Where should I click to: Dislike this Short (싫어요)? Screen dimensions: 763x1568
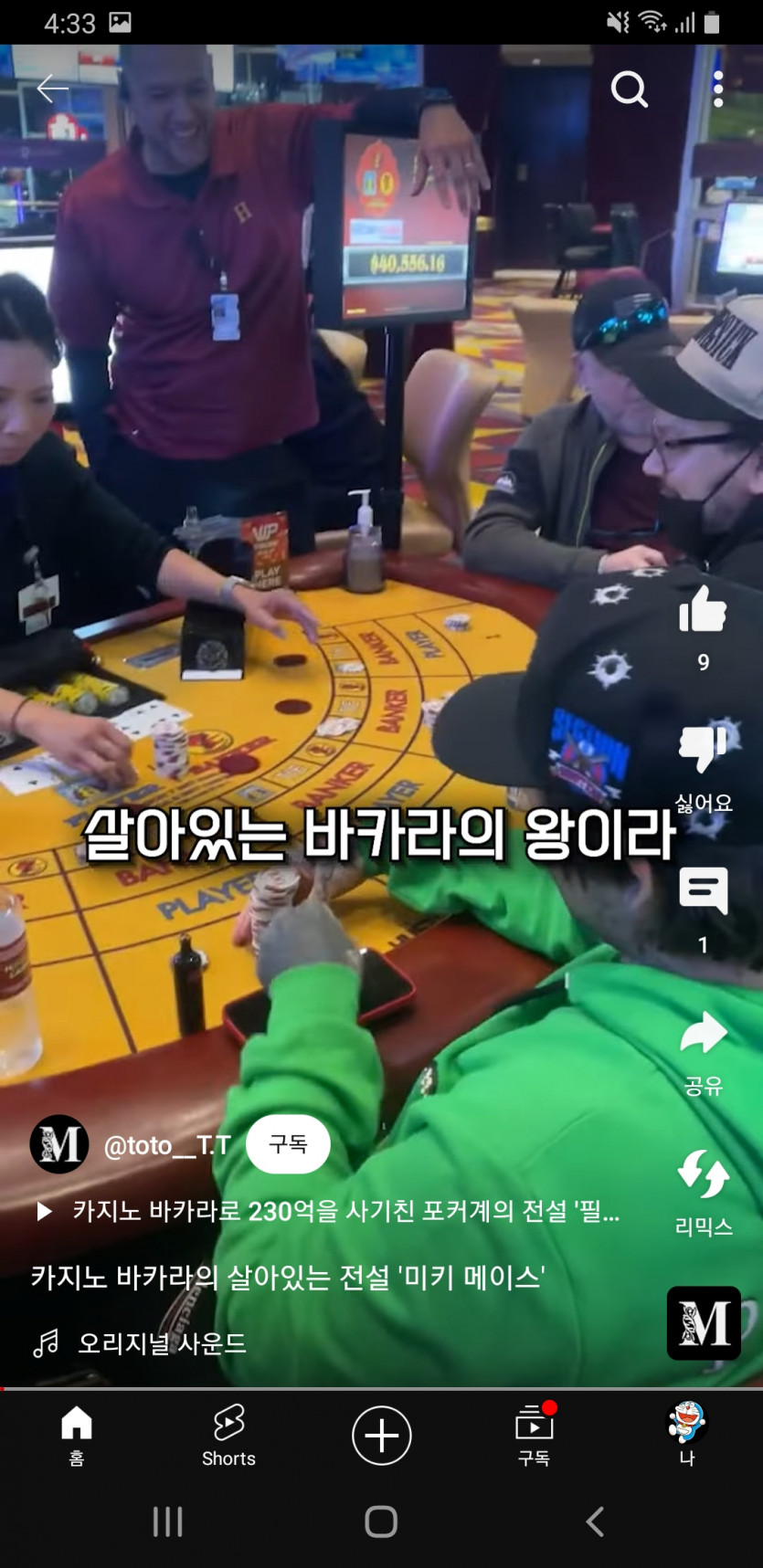(703, 749)
